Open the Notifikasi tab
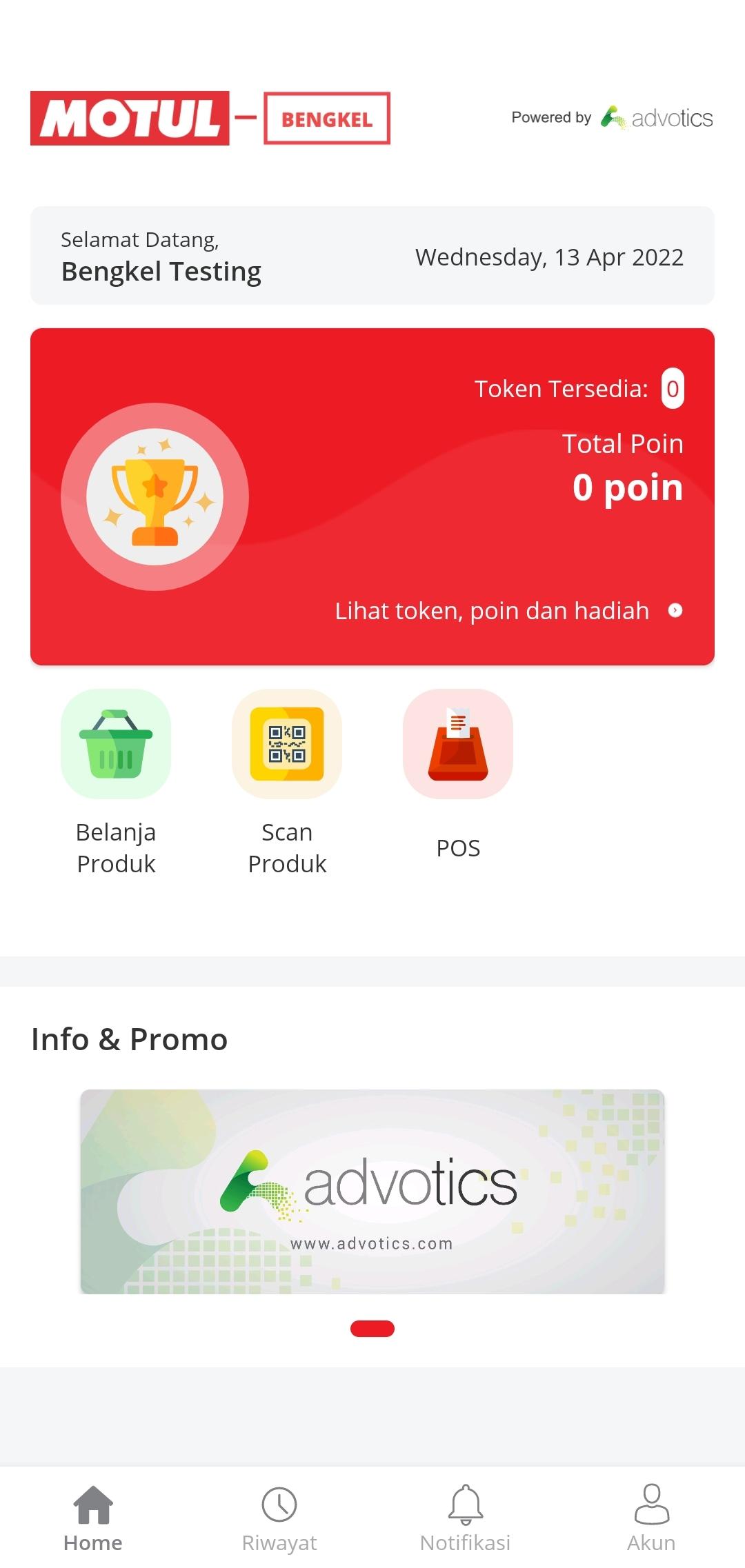 point(466,1518)
